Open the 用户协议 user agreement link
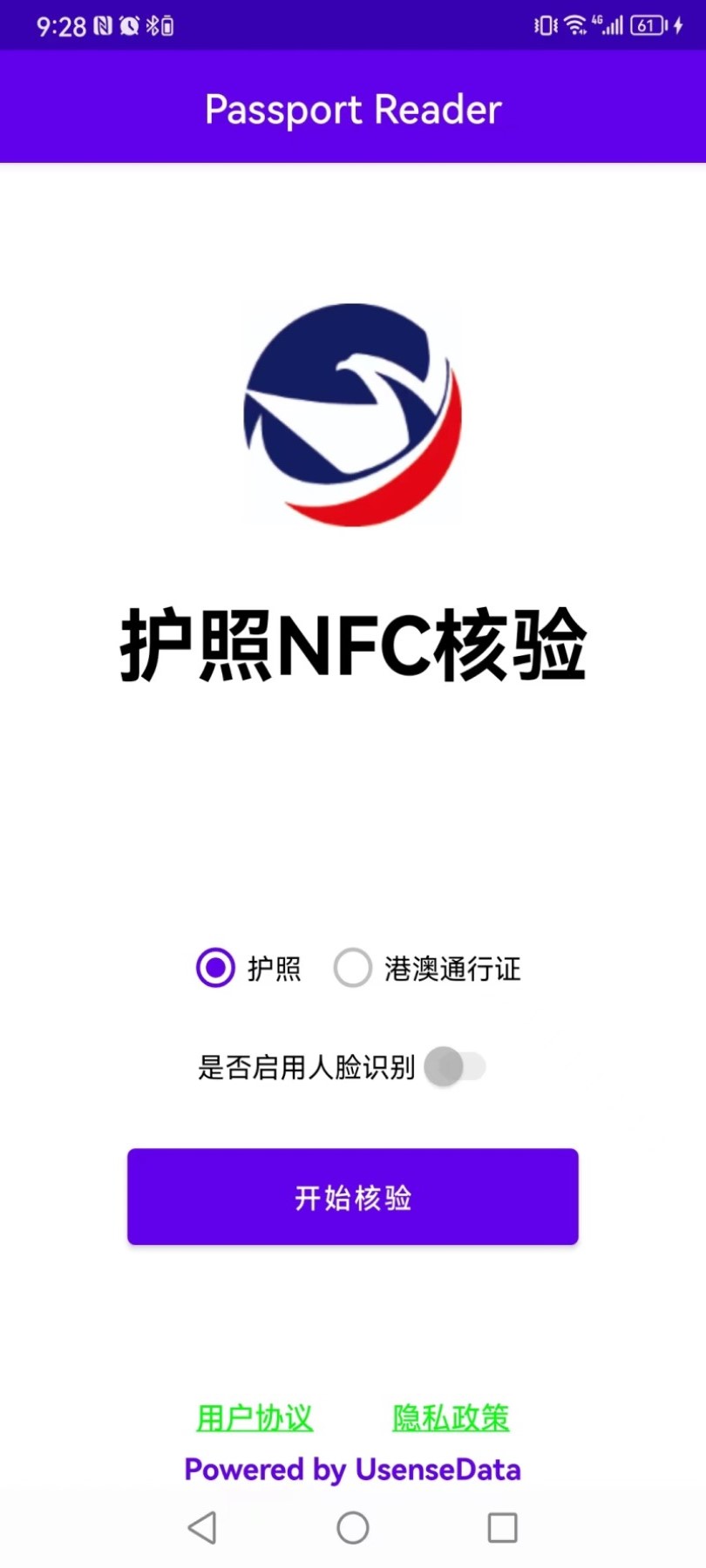The width and height of the screenshot is (706, 1568). (254, 1417)
